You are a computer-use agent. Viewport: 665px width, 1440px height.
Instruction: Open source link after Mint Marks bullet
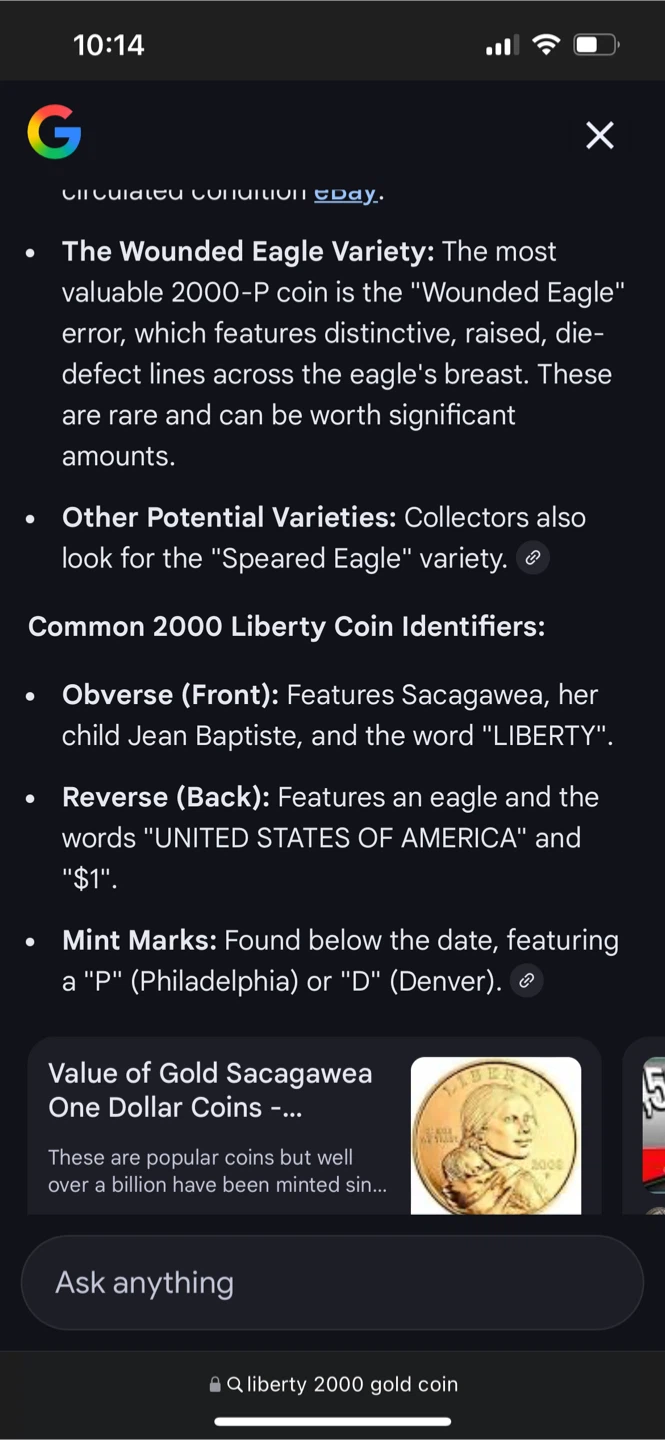pyautogui.click(x=527, y=981)
